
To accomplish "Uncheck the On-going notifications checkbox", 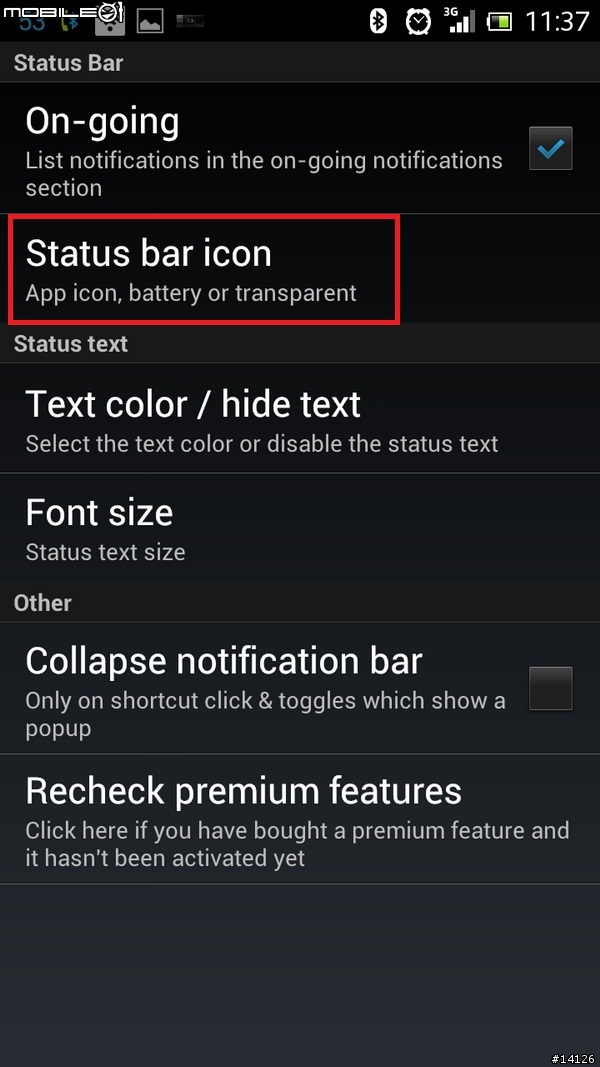I will coord(550,148).
